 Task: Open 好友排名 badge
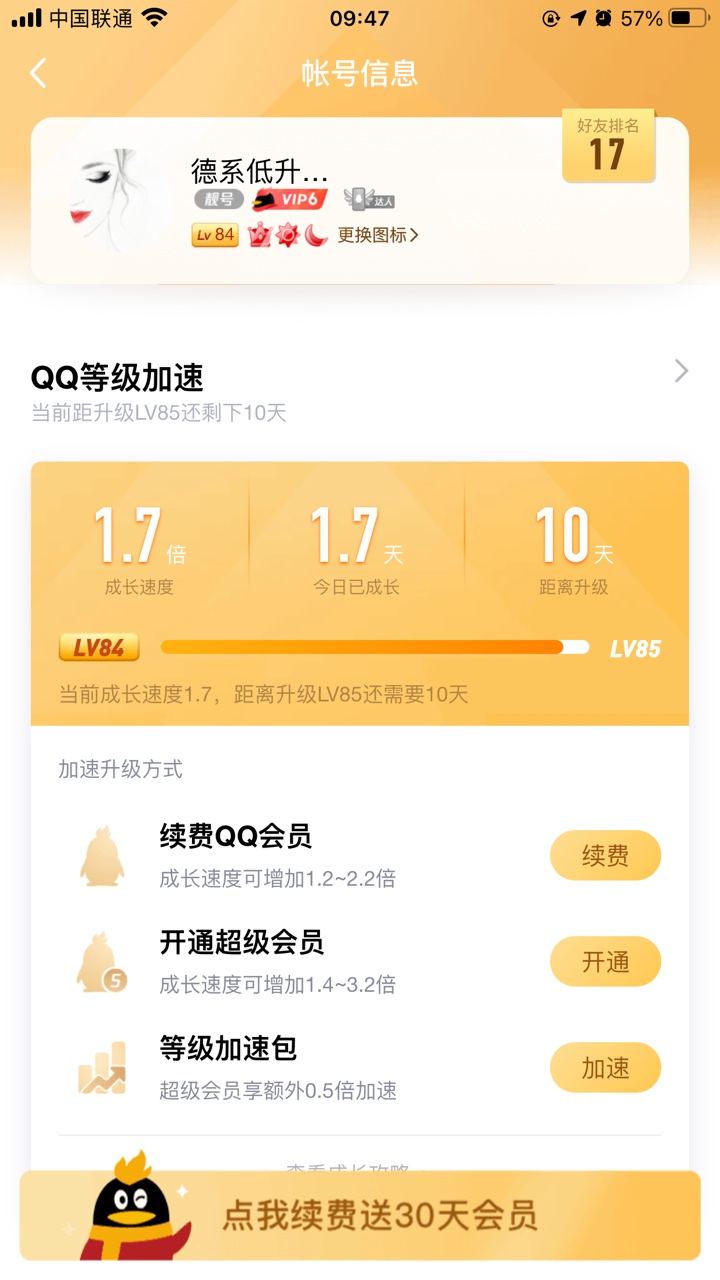point(607,146)
